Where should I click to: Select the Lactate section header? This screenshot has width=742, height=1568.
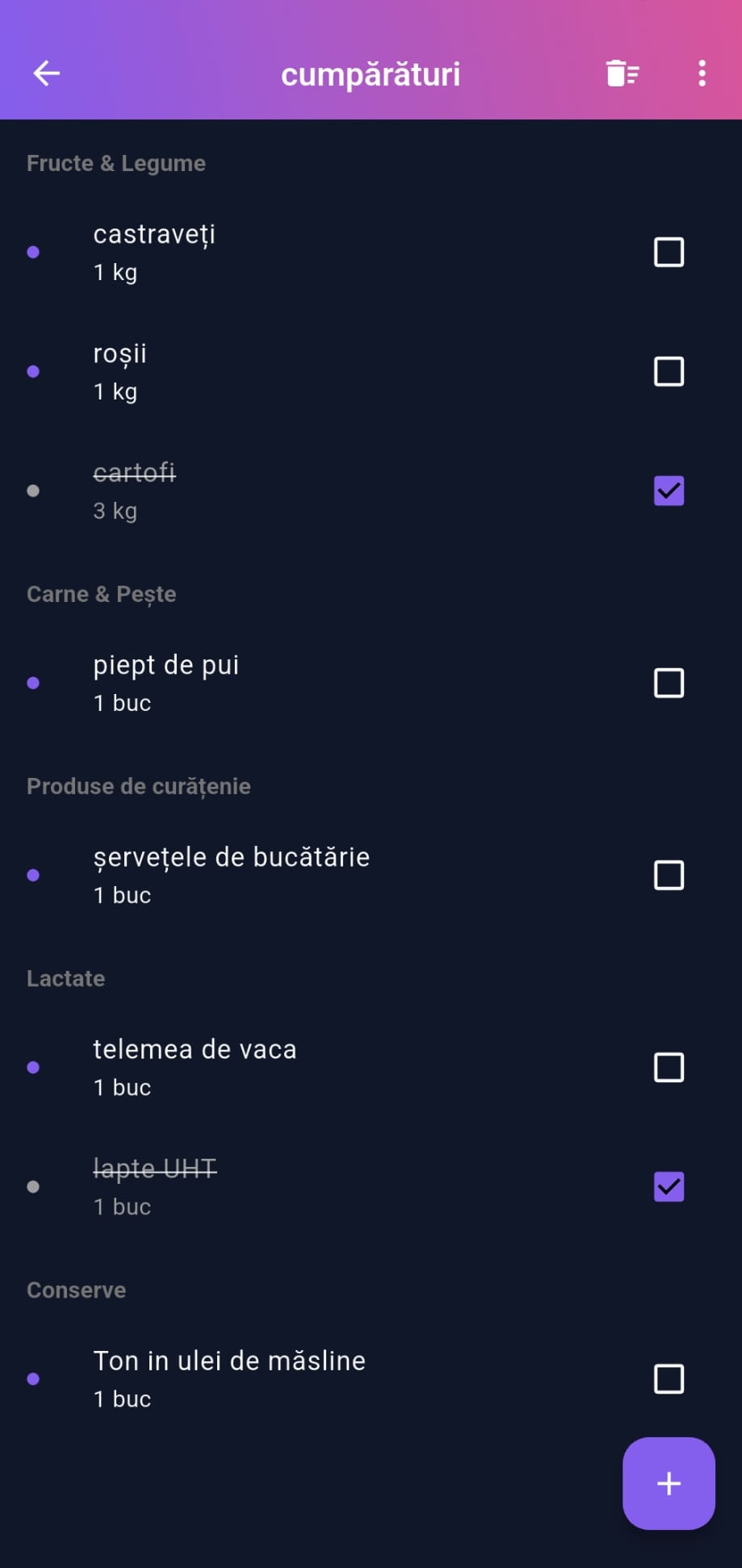(x=65, y=978)
